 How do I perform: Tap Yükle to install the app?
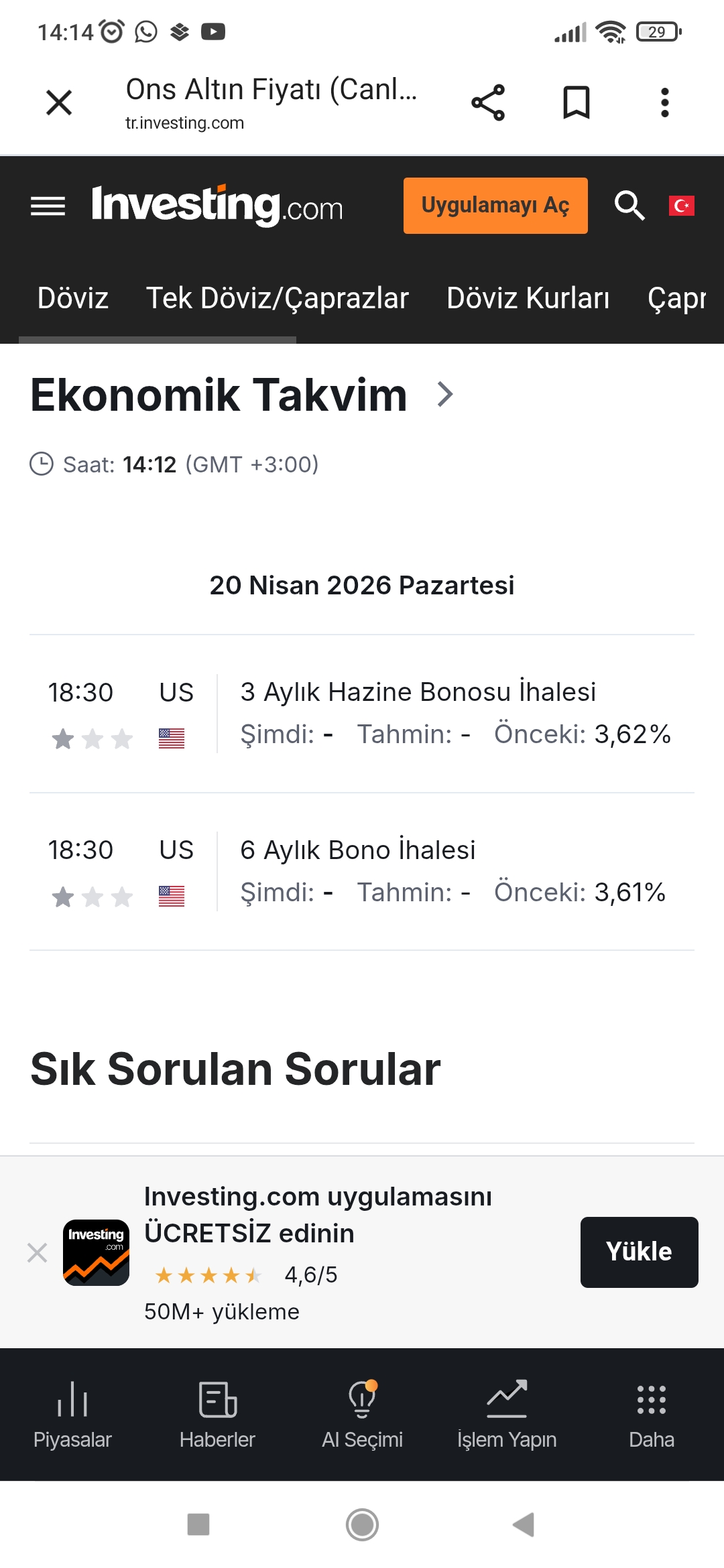pos(638,1252)
